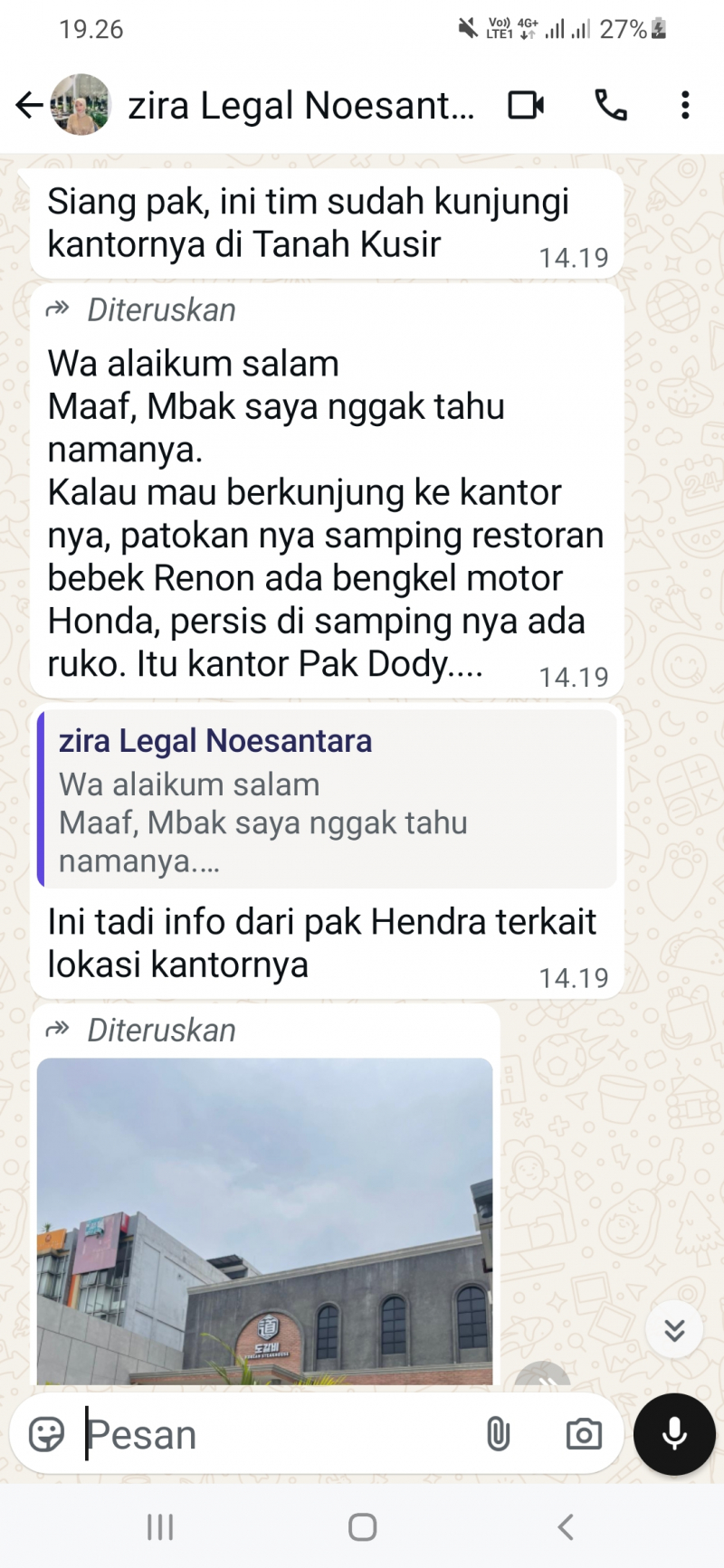
Task: Tap the system home button
Action: point(362,1528)
